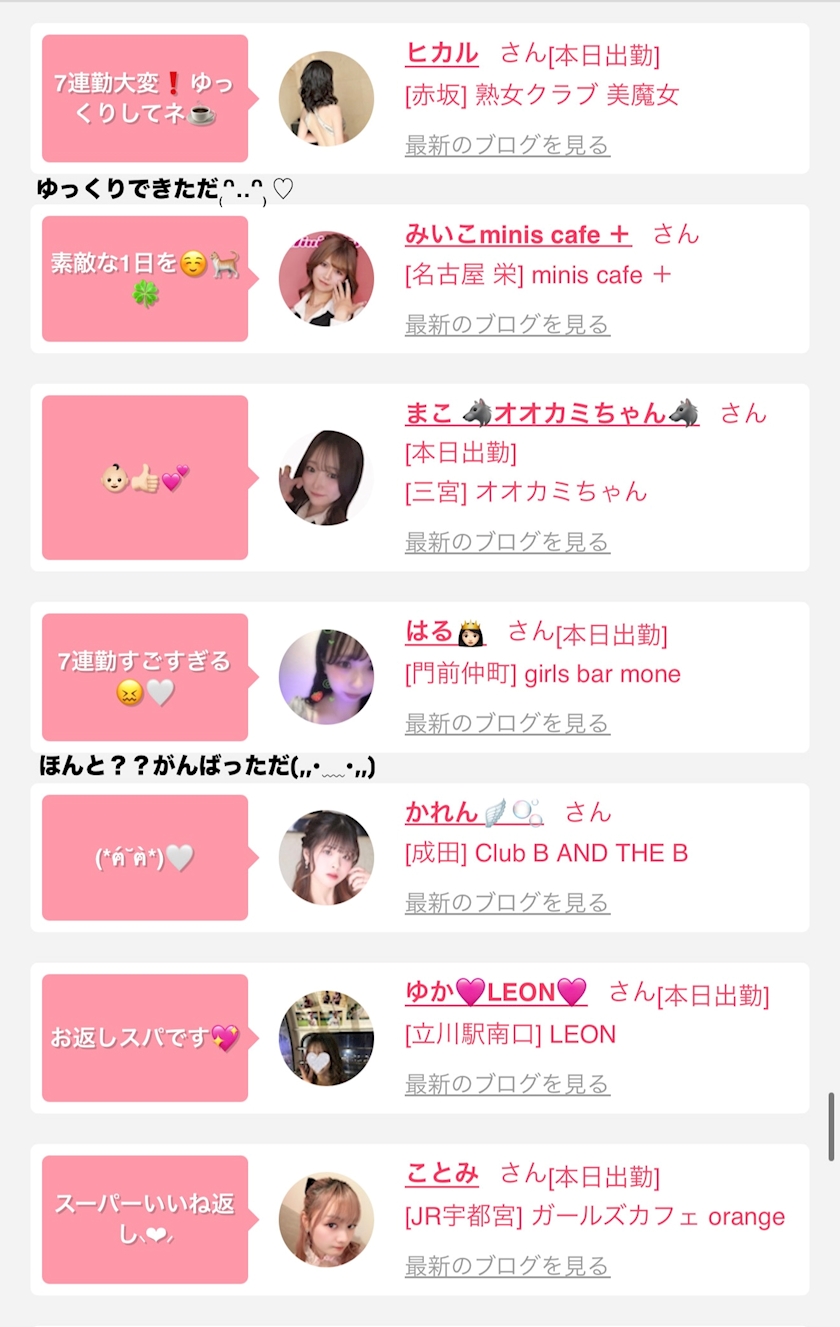Open はる's profile link
The image size is (840, 1327).
click(445, 632)
